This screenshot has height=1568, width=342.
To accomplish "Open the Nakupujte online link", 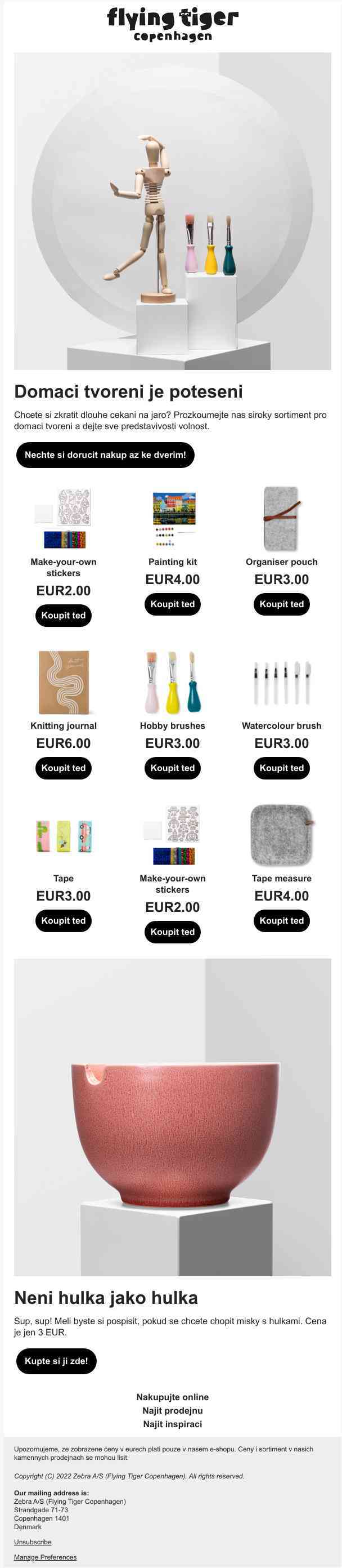I will [x=173, y=1396].
